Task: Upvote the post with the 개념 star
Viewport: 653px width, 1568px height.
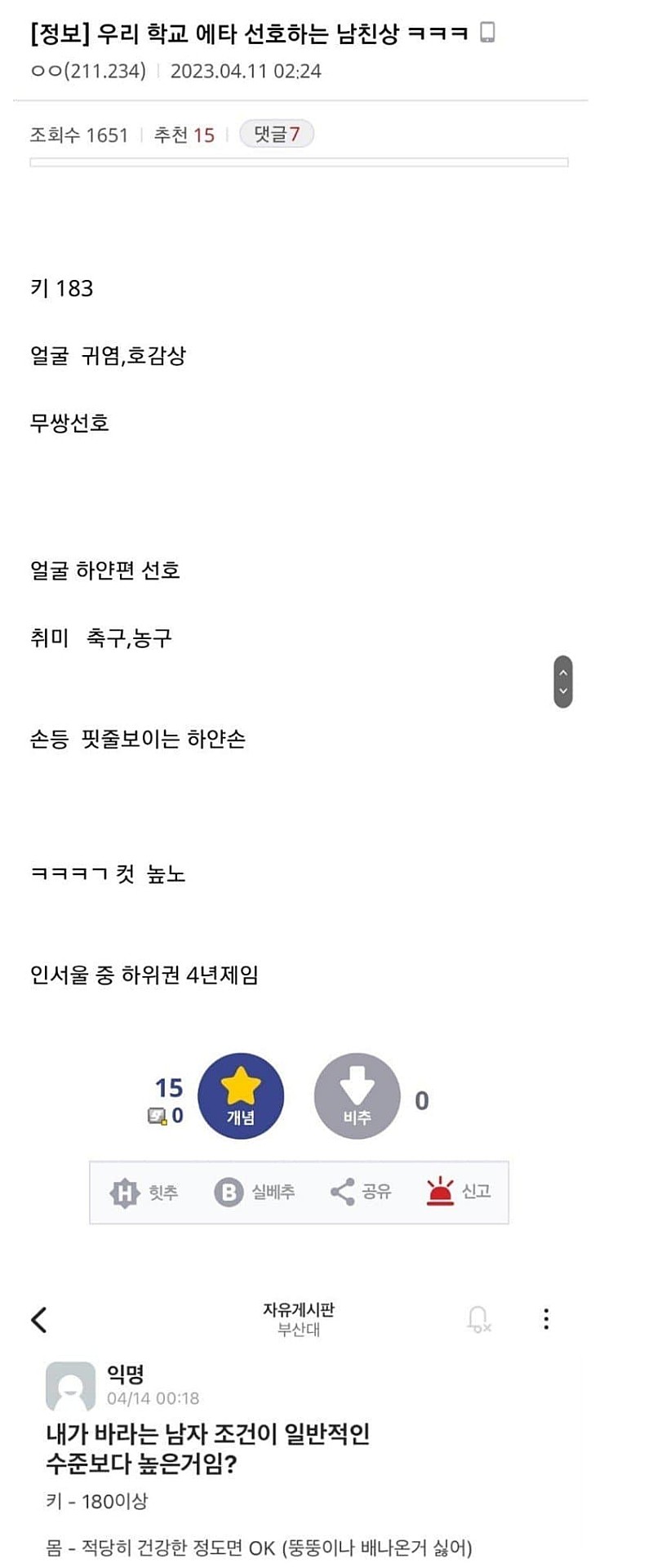Action: [241, 1096]
